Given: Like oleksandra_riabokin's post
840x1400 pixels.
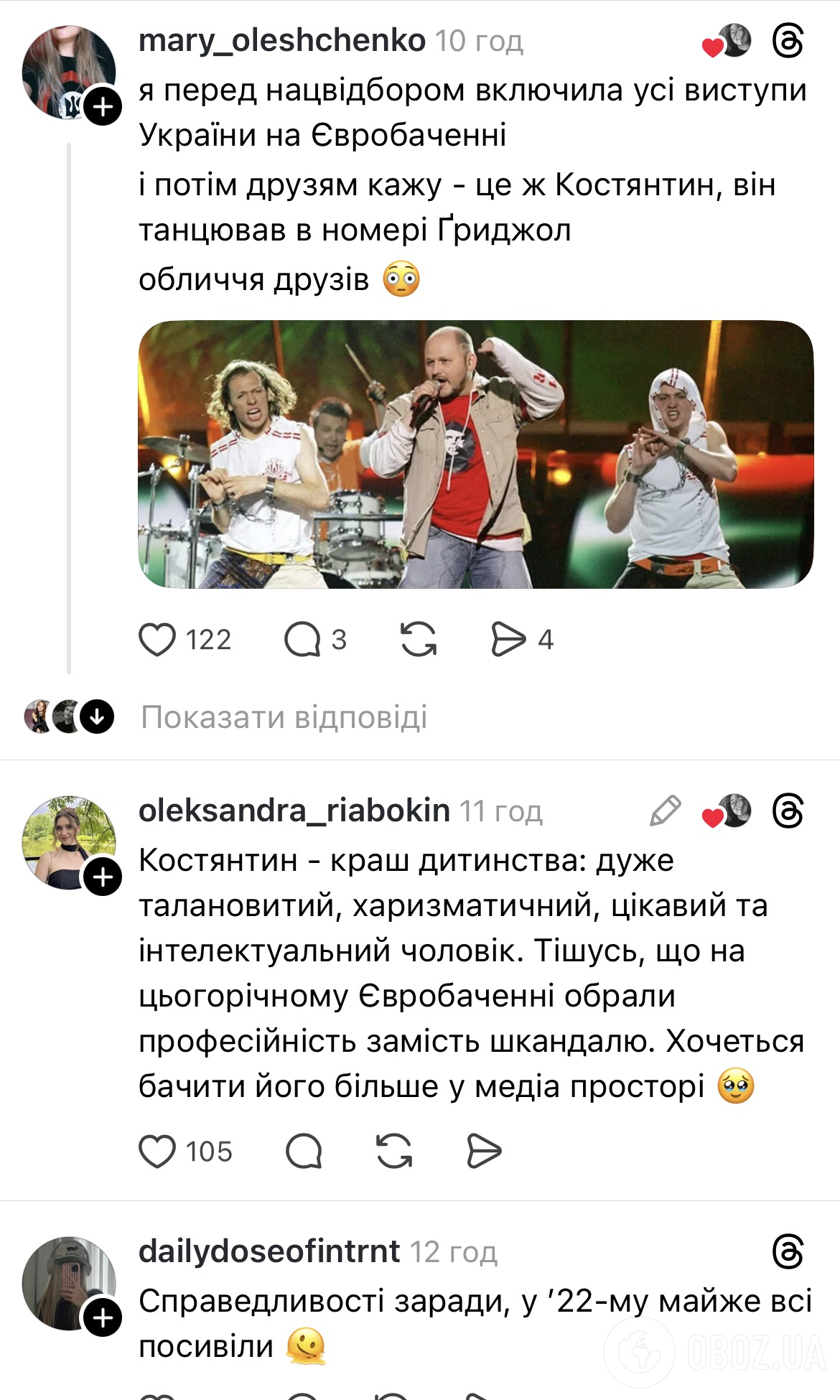Looking at the screenshot, I should click(157, 1152).
